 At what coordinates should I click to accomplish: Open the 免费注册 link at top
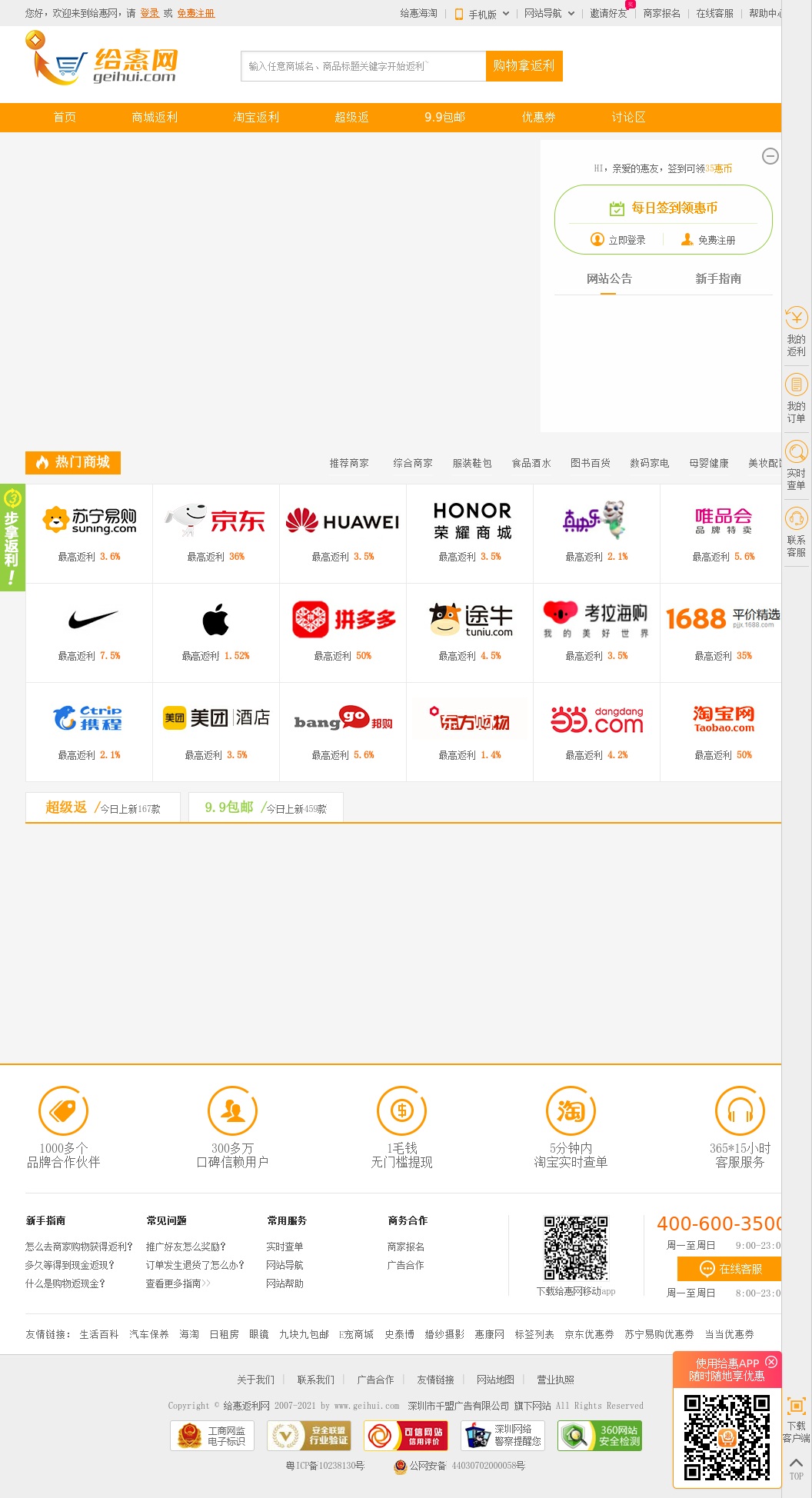tap(196, 13)
